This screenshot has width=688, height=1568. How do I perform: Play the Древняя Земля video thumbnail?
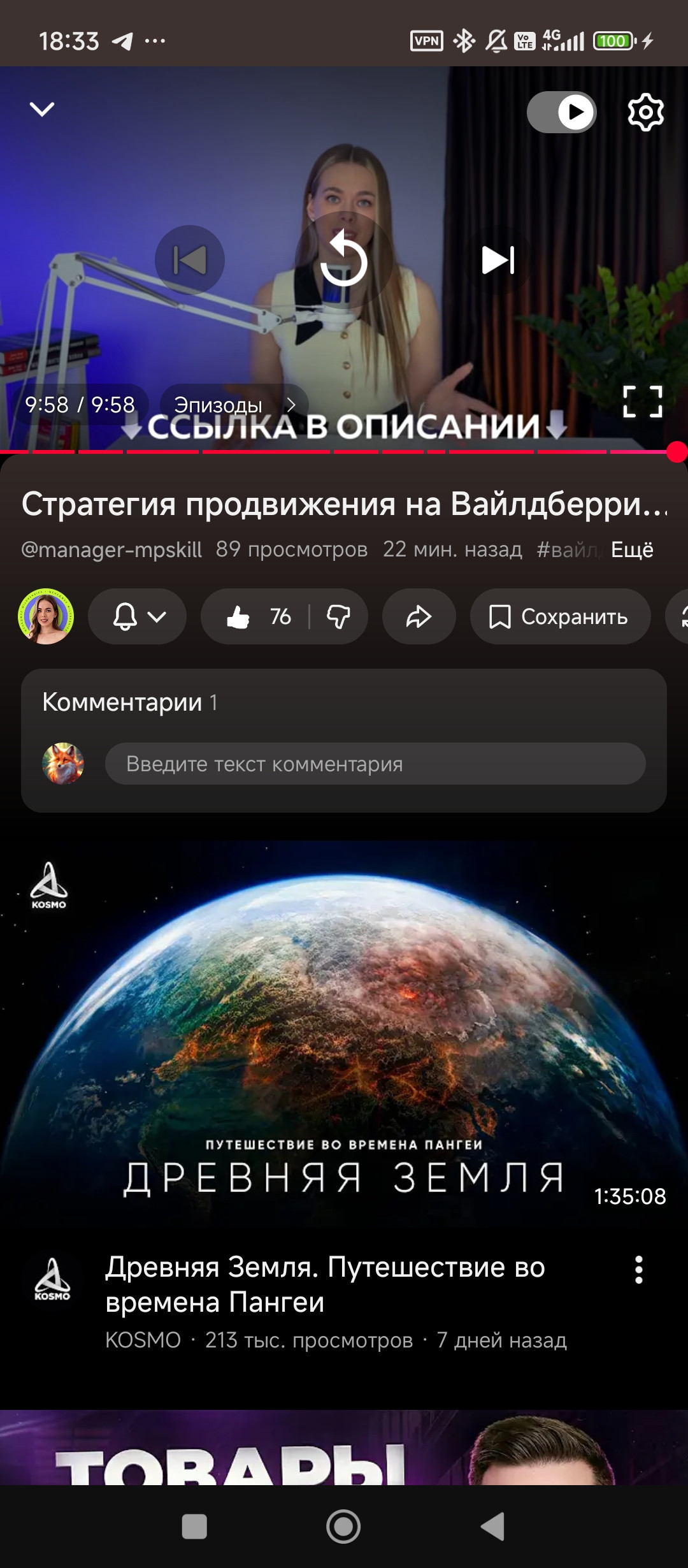click(x=344, y=1033)
